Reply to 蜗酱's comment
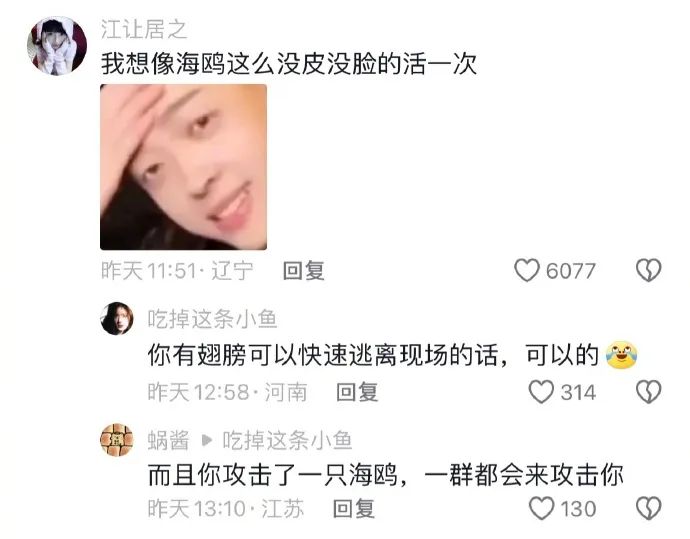This screenshot has width=690, height=539. click(354, 509)
